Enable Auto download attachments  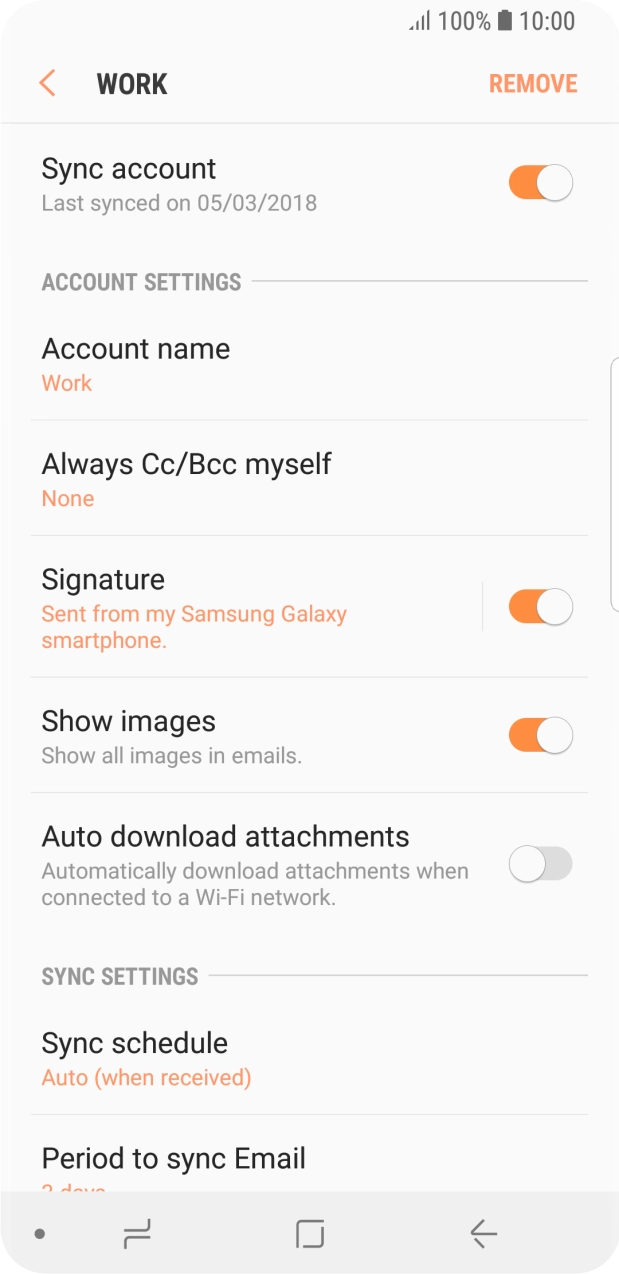tap(540, 864)
